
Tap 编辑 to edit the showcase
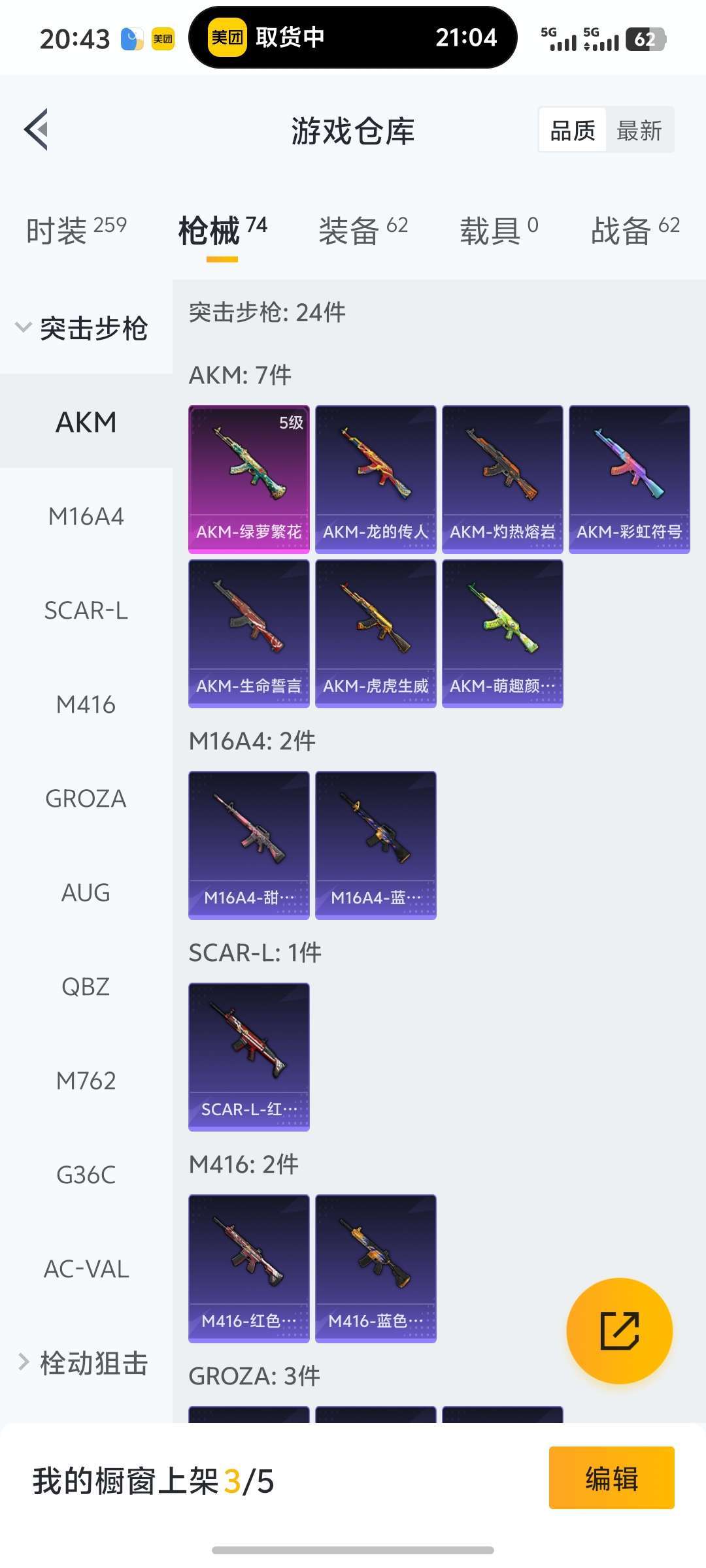point(611,1478)
